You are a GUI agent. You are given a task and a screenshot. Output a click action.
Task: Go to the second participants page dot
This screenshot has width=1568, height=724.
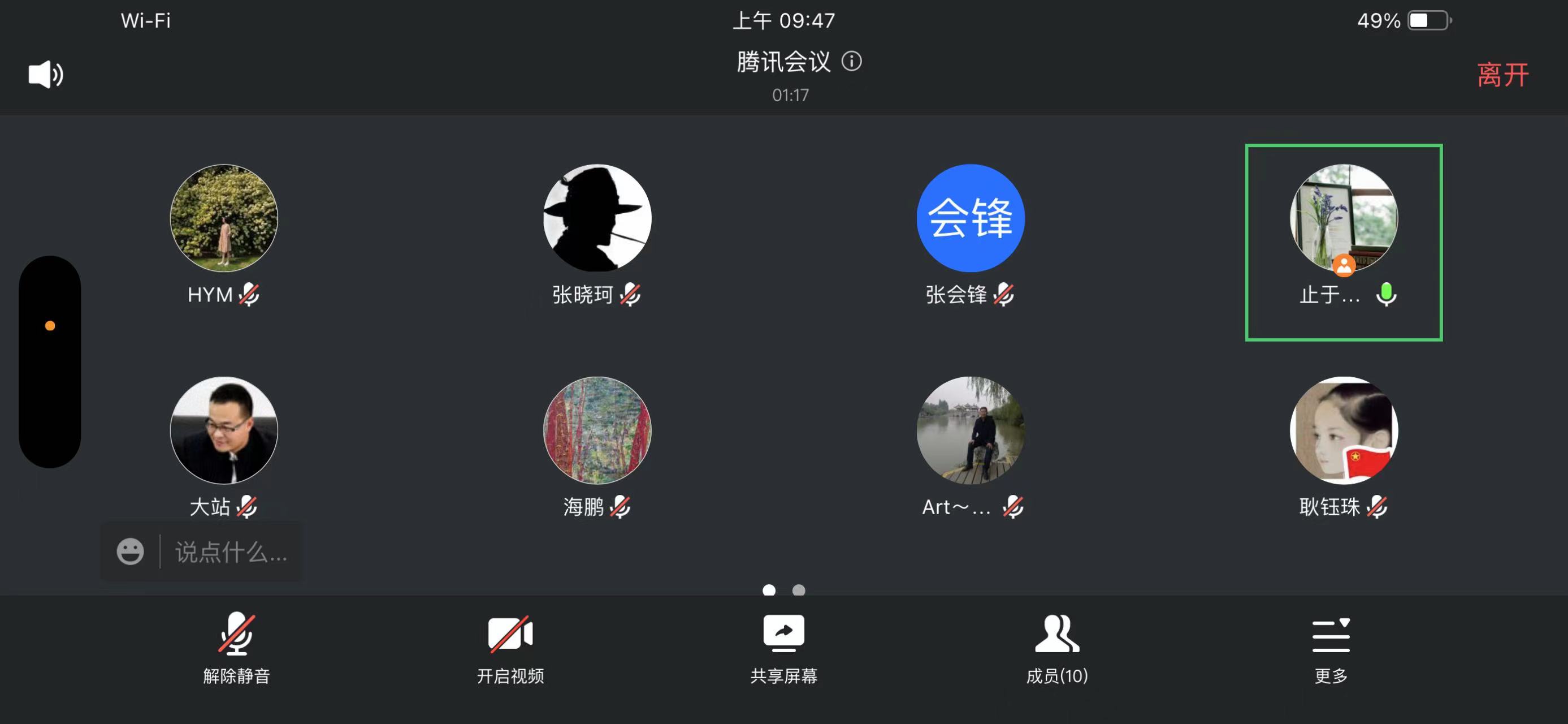point(799,590)
